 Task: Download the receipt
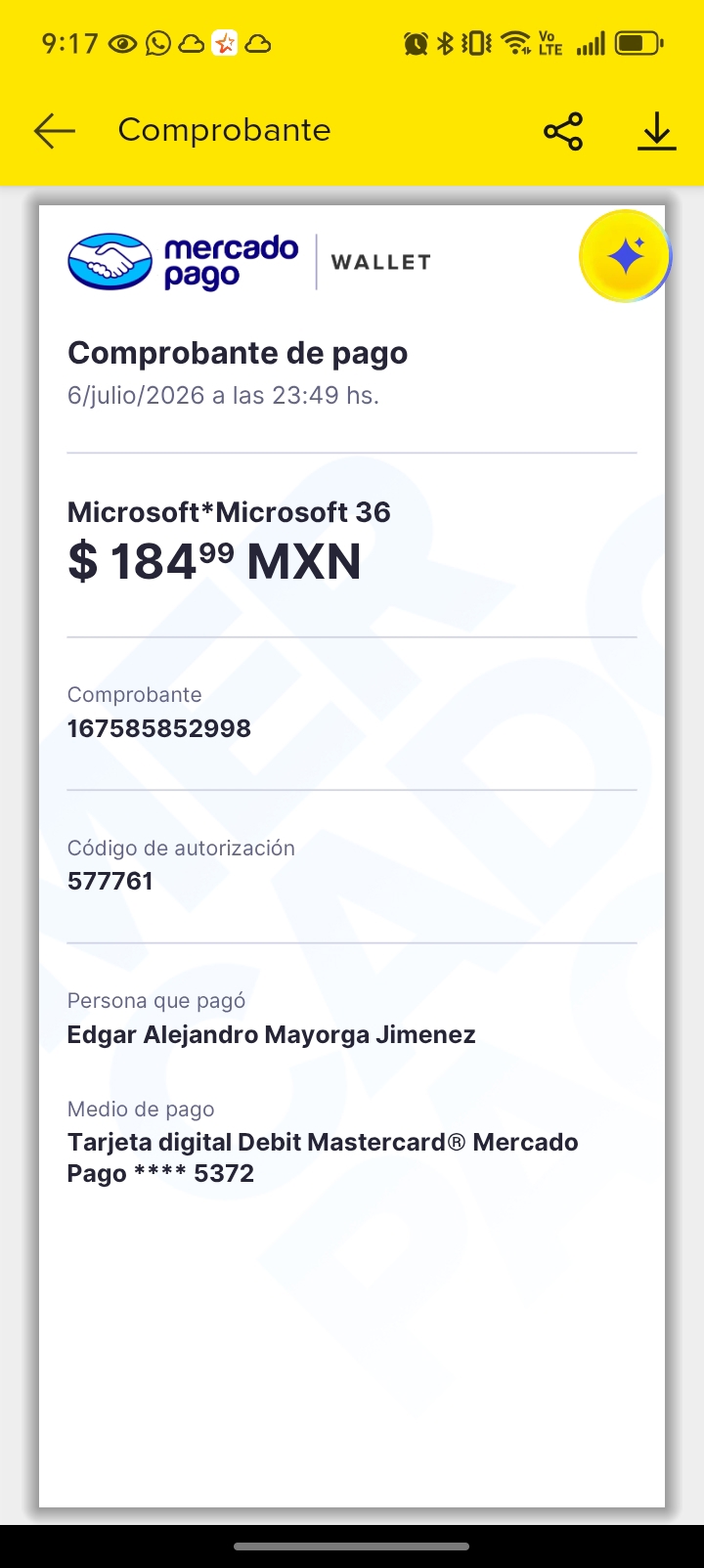657,131
